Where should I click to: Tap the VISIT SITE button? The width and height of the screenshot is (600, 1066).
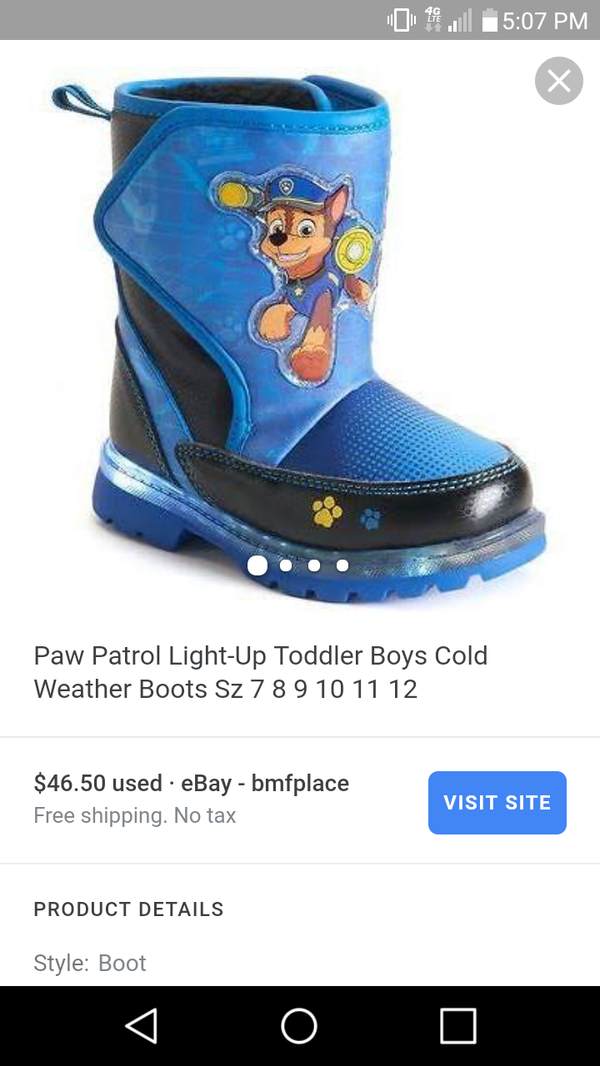tap(497, 802)
